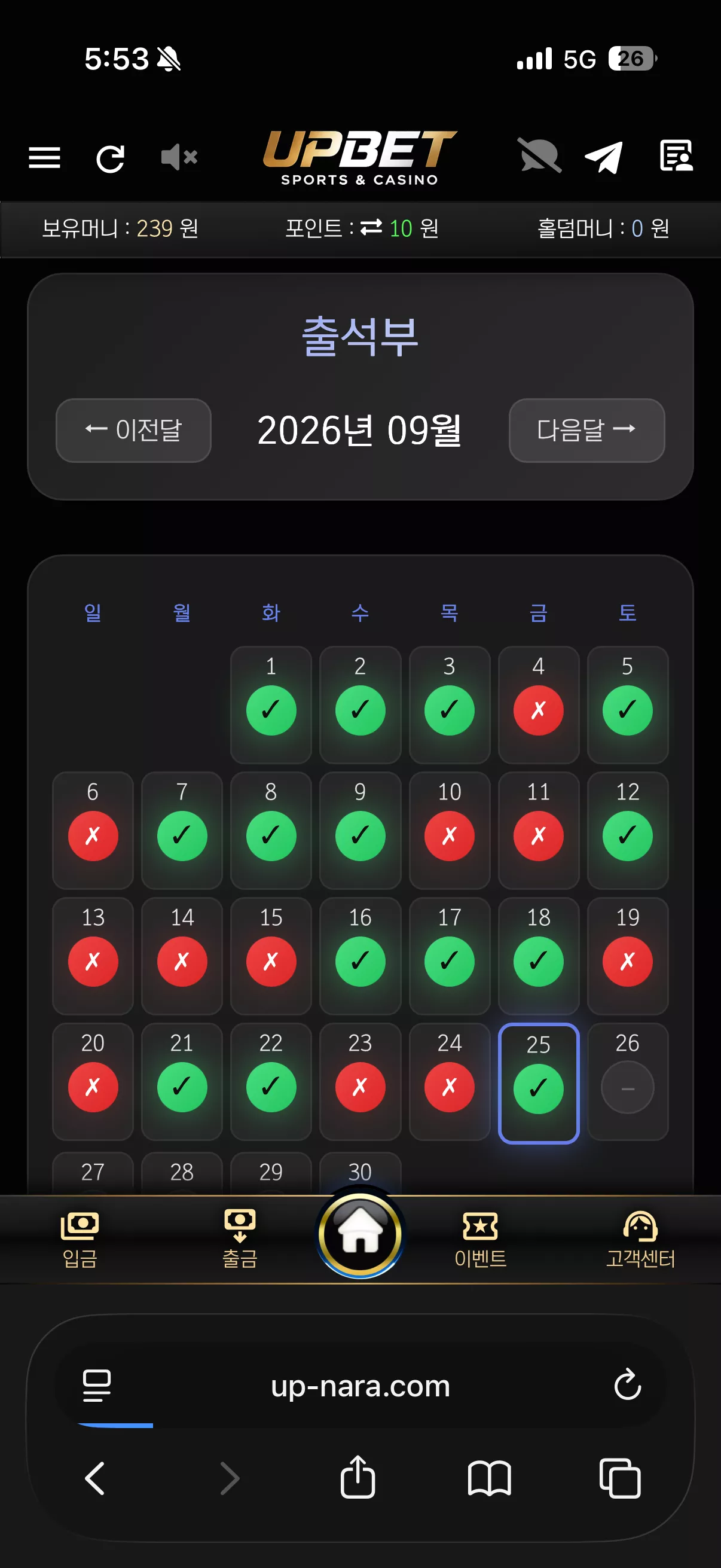Tap the refresh icon in the app header

110,158
